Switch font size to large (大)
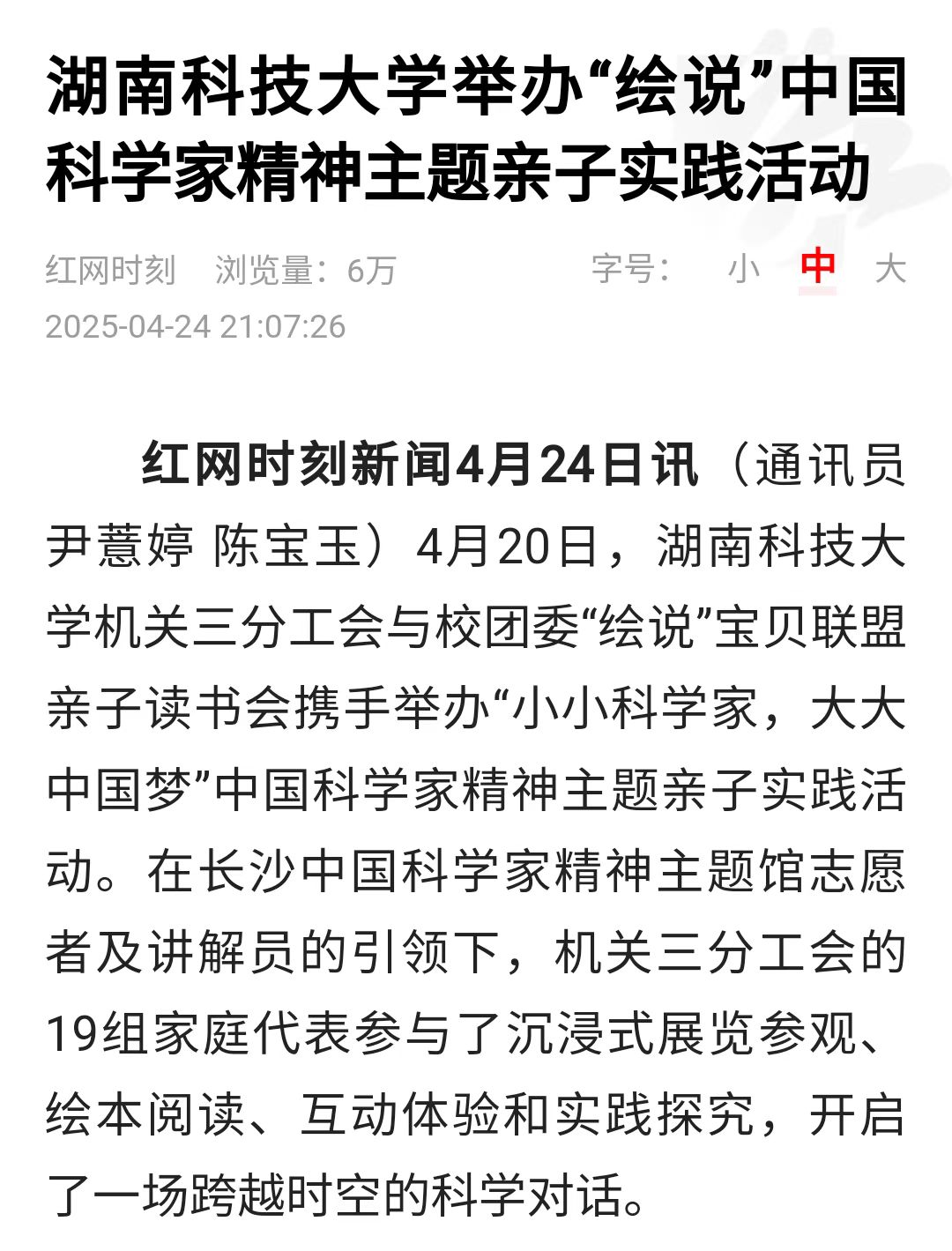The image size is (952, 1251). [890, 268]
